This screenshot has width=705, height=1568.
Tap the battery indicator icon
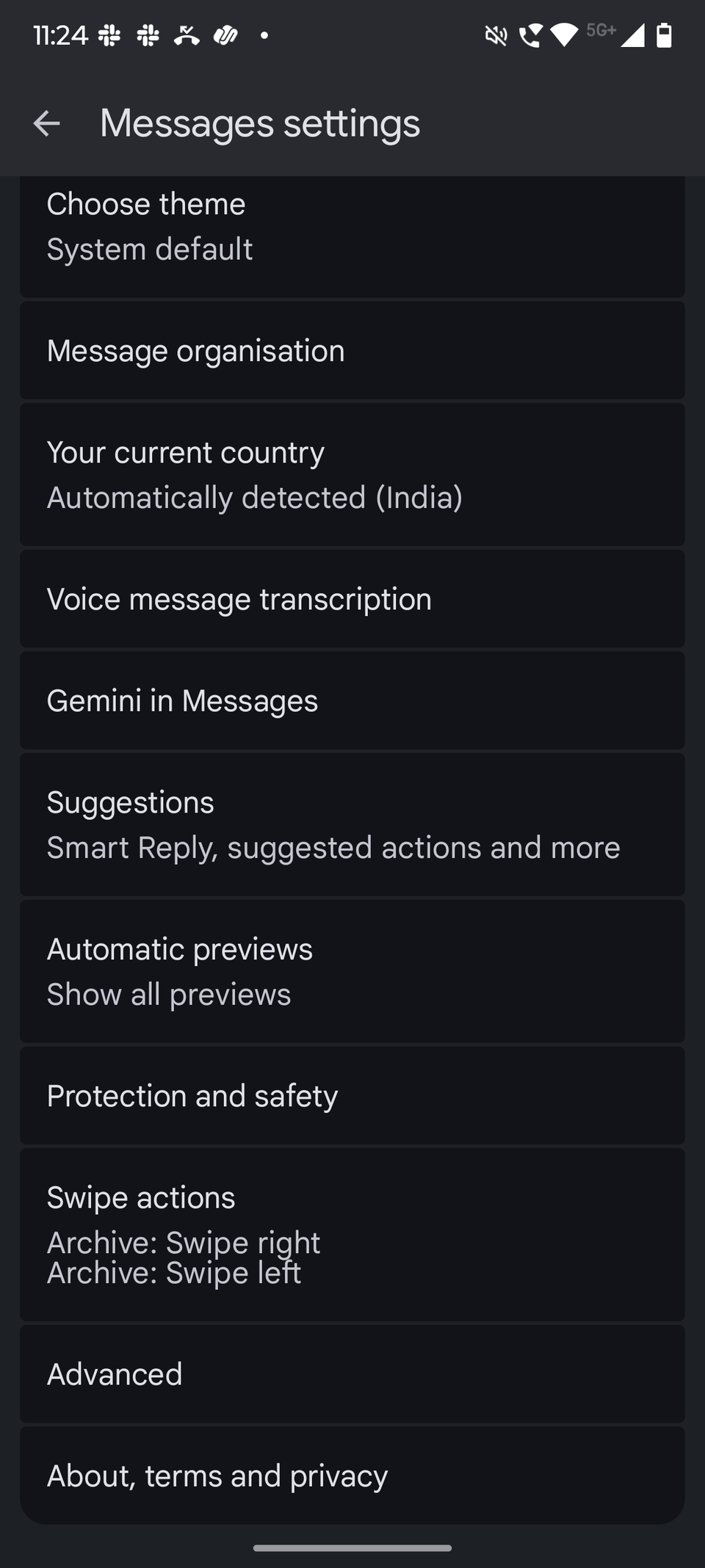(662, 35)
